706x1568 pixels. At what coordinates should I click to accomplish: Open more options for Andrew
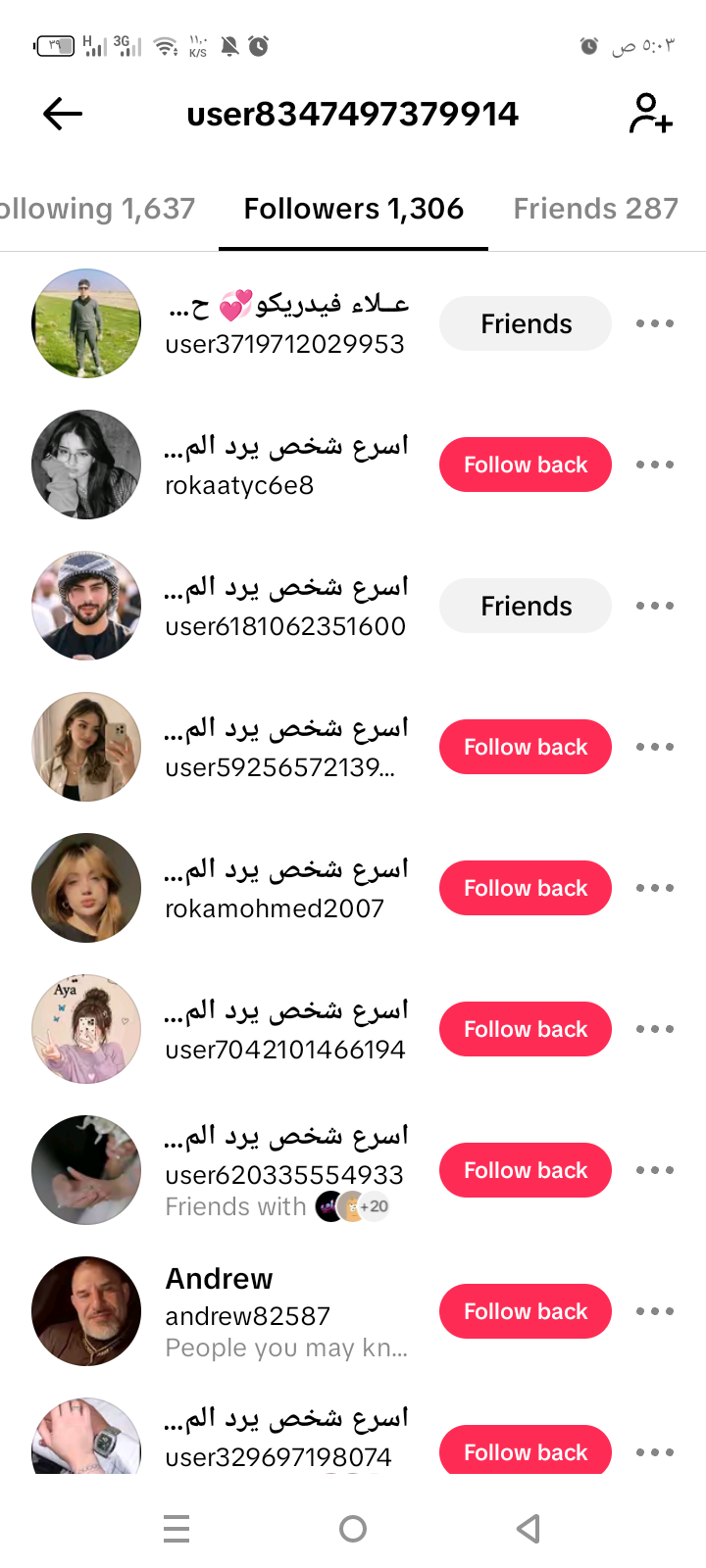(655, 1311)
